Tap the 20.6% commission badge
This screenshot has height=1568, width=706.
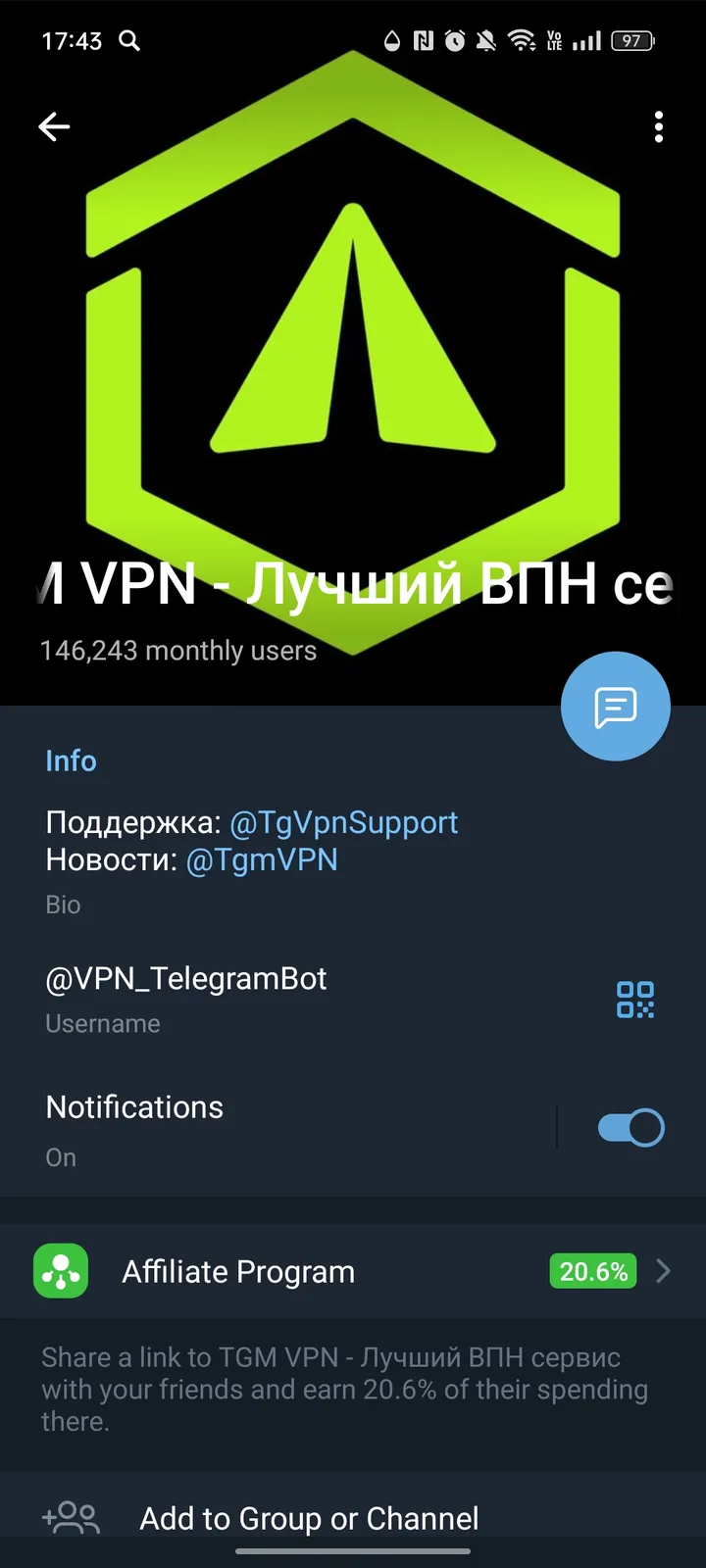592,1271
